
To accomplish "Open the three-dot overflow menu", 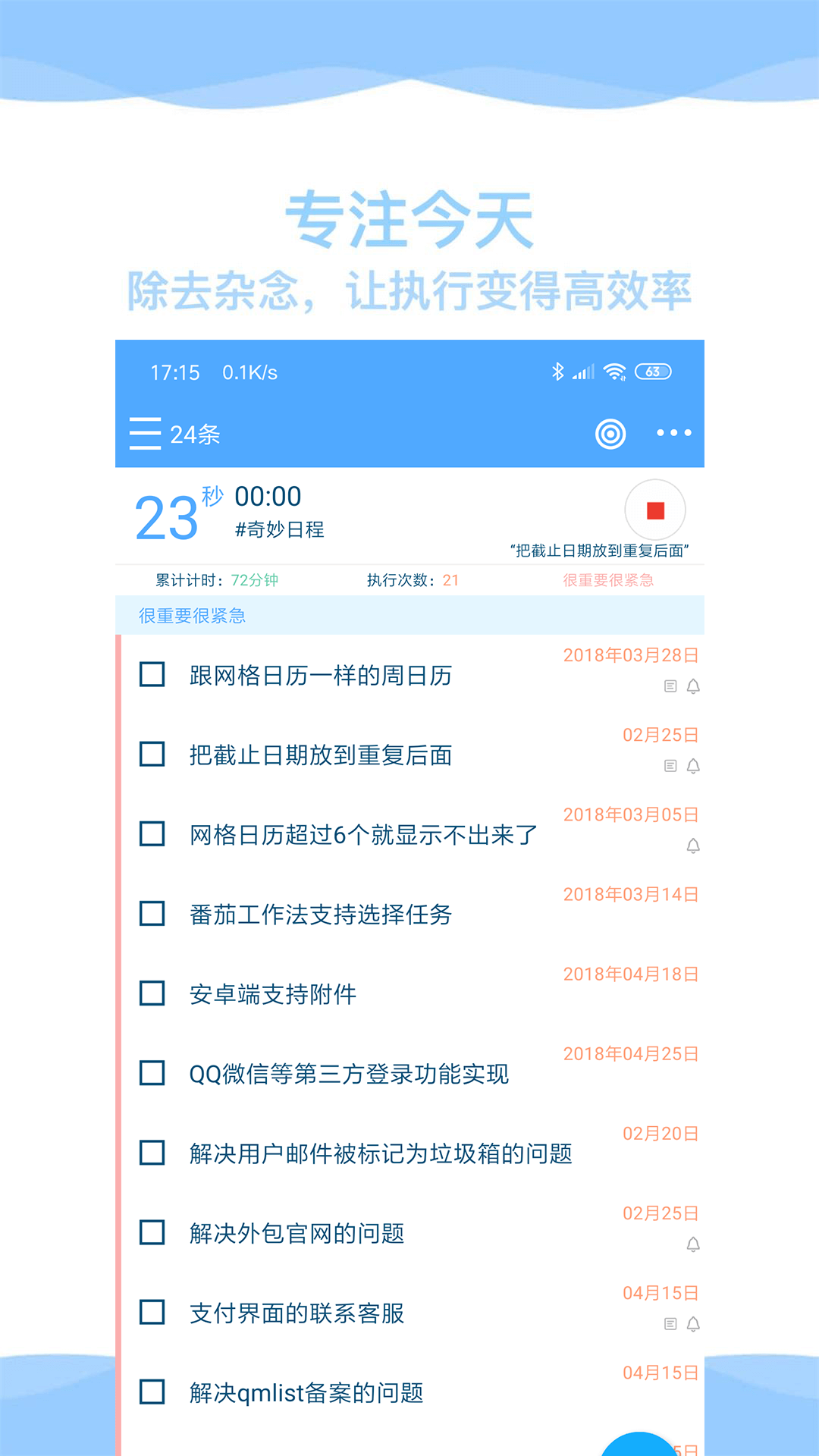I will click(673, 433).
